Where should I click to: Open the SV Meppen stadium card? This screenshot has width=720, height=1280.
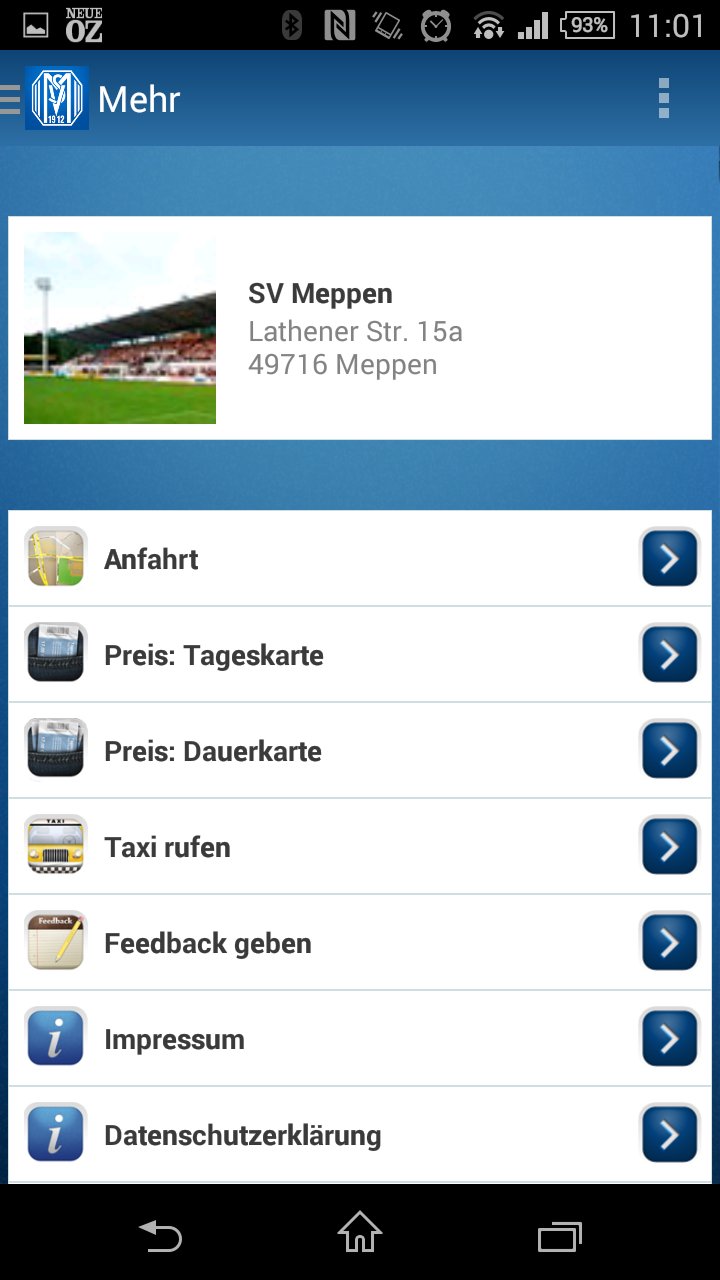click(x=360, y=328)
